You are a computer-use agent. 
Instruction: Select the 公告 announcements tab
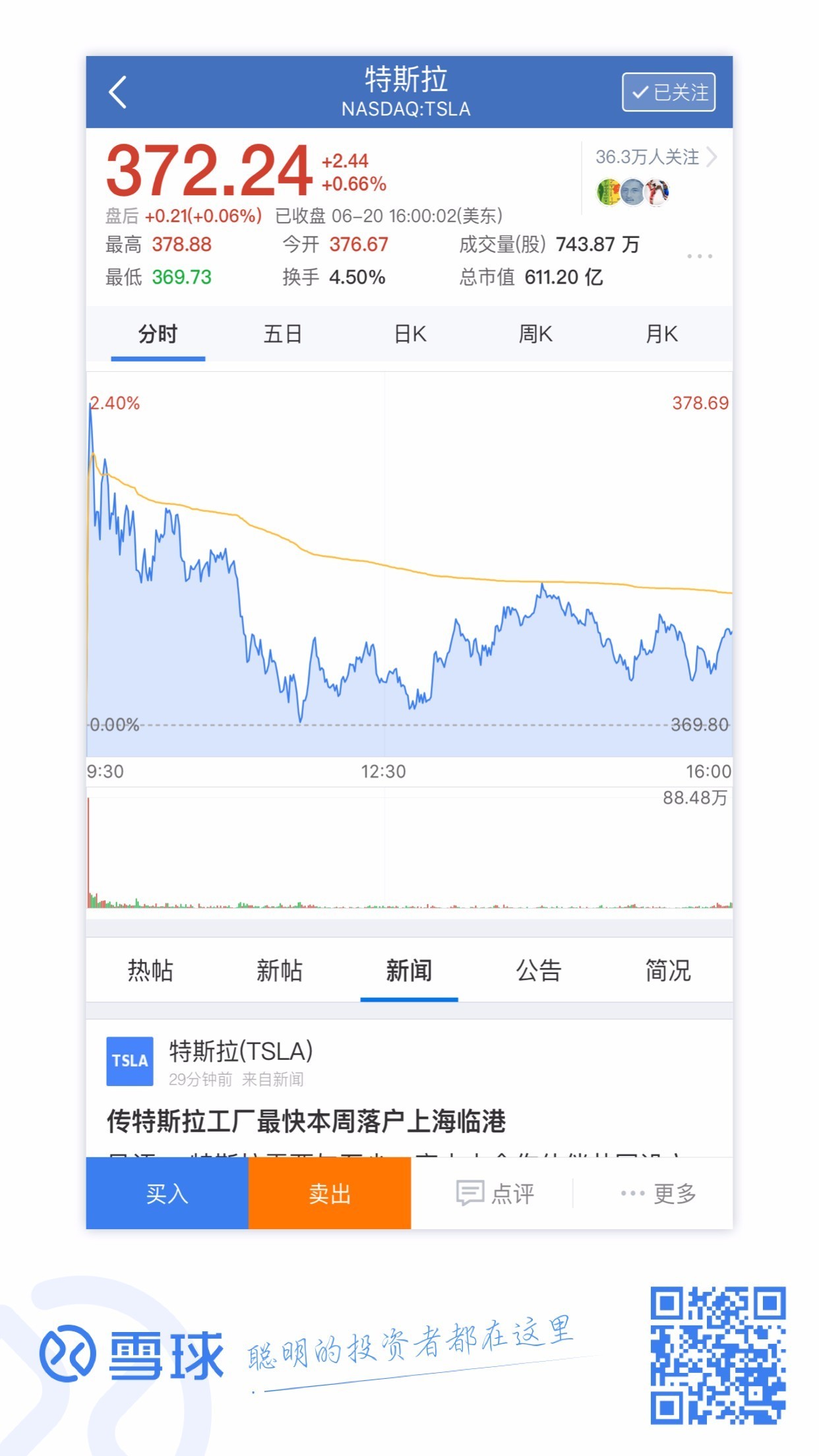[538, 971]
